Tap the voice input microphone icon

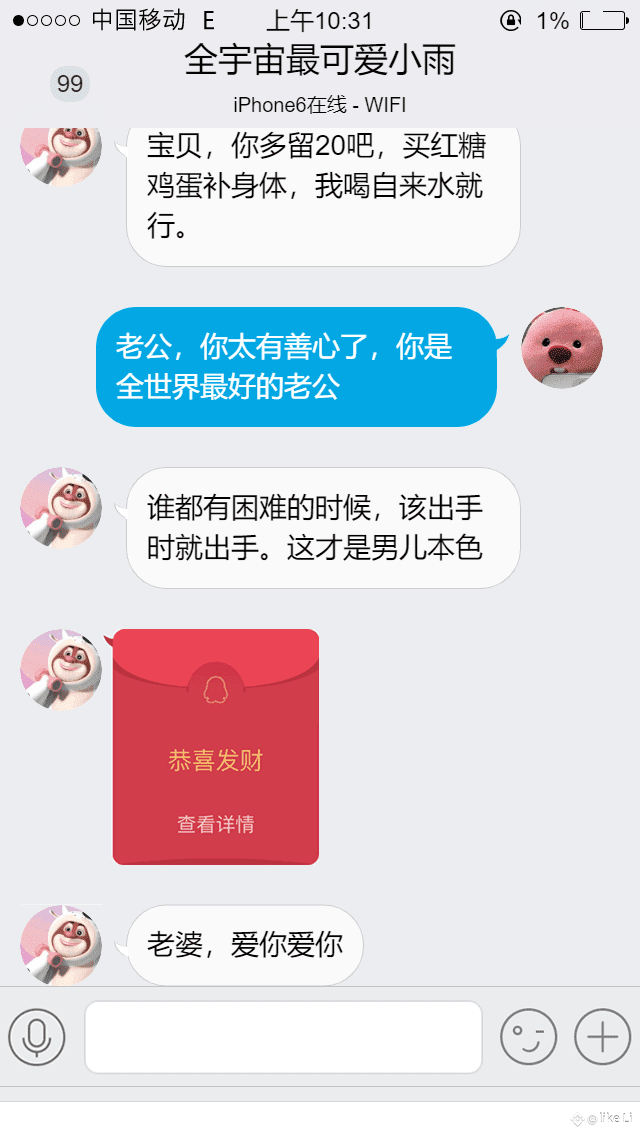[x=37, y=1037]
